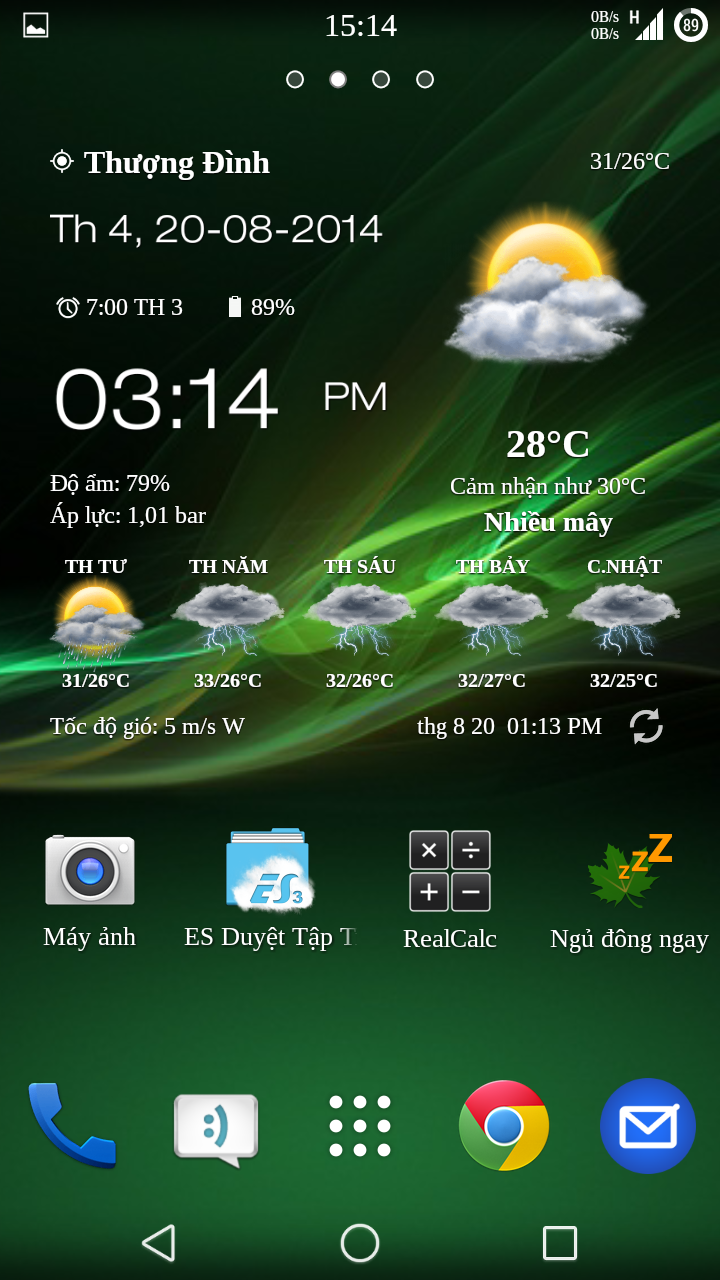Open the phone dialer
Image resolution: width=720 pixels, height=1280 pixels.
click(x=72, y=1125)
